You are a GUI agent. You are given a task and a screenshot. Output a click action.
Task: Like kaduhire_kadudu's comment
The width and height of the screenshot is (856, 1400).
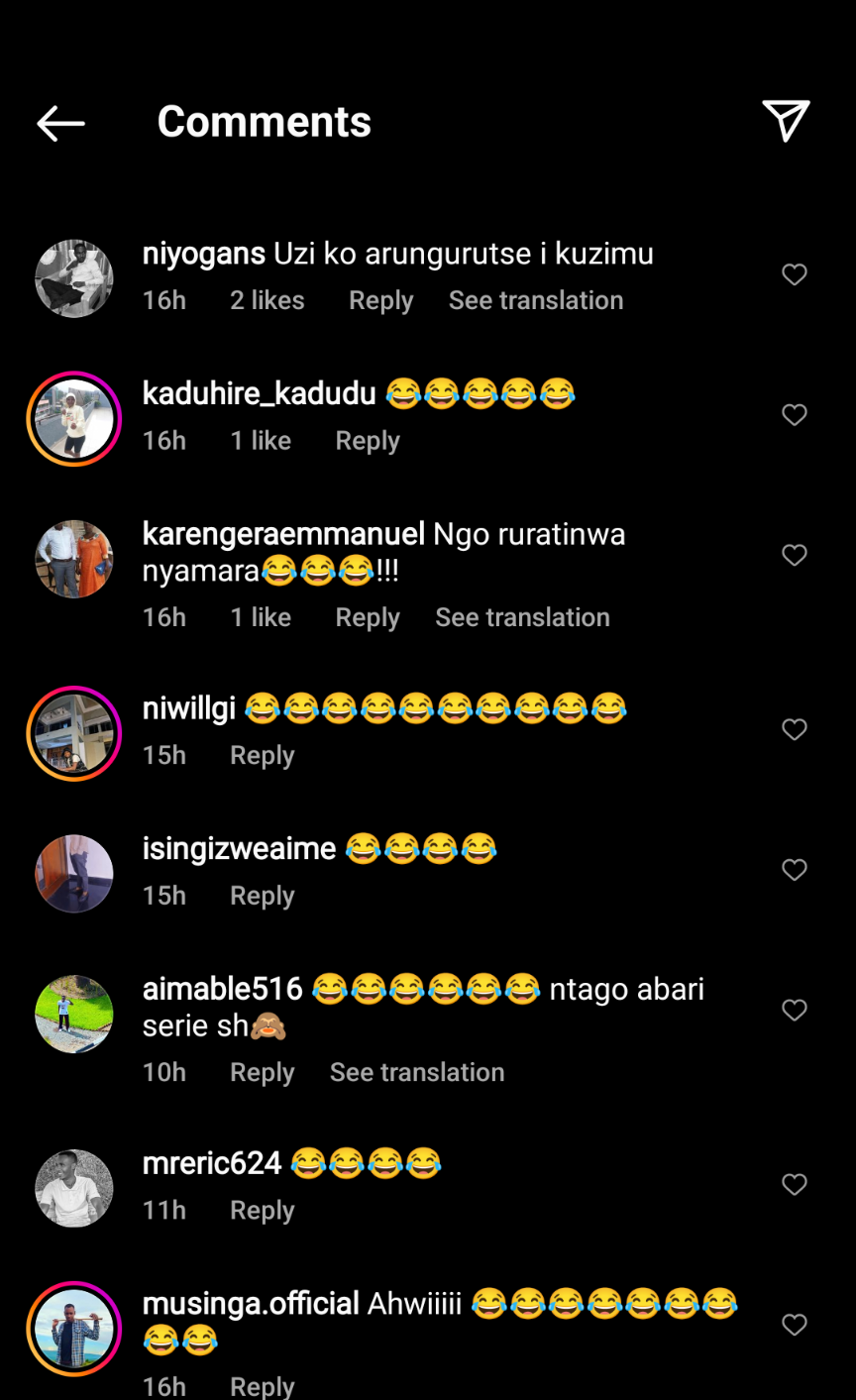[x=795, y=415]
